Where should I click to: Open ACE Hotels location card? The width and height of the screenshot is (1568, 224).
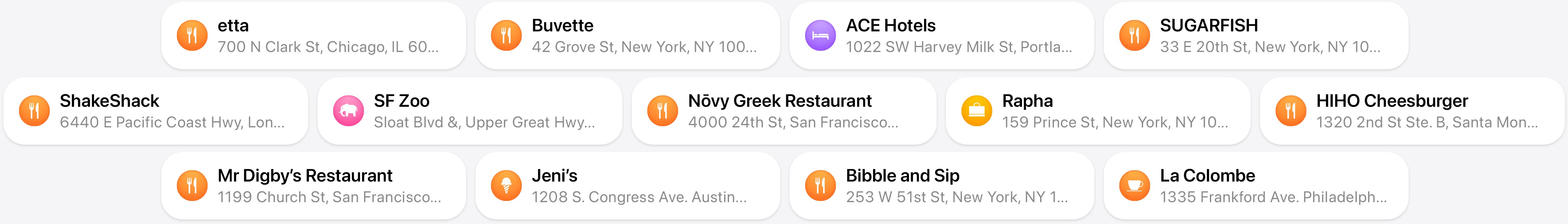[942, 35]
